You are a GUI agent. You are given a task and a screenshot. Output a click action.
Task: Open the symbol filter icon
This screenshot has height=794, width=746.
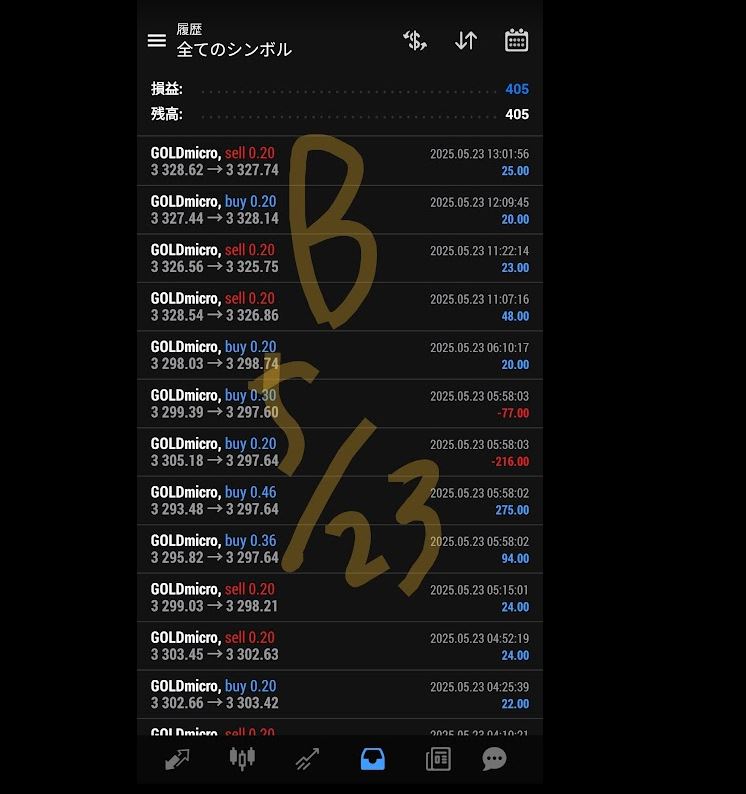(x=414, y=41)
